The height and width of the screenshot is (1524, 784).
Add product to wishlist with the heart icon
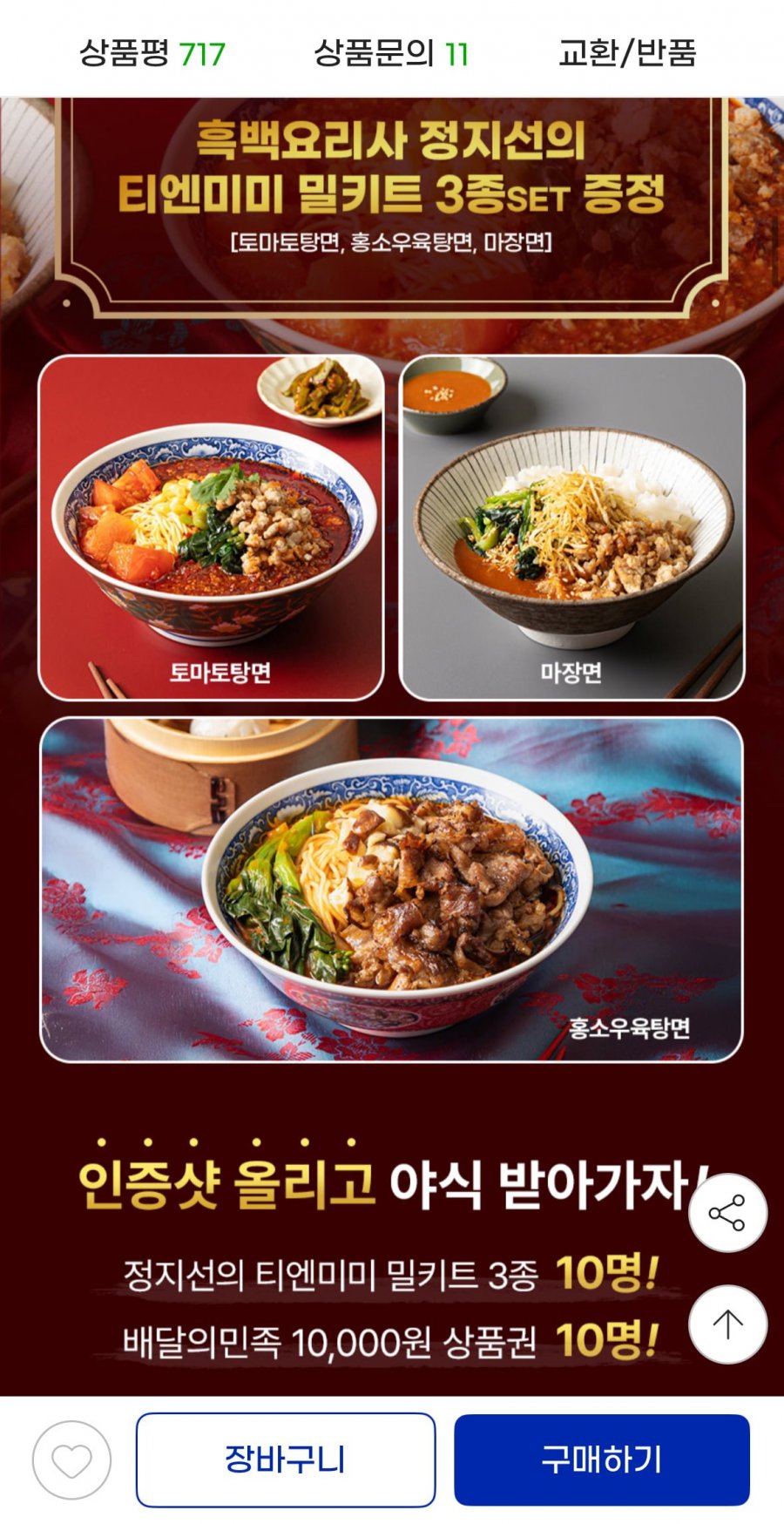tap(71, 1460)
